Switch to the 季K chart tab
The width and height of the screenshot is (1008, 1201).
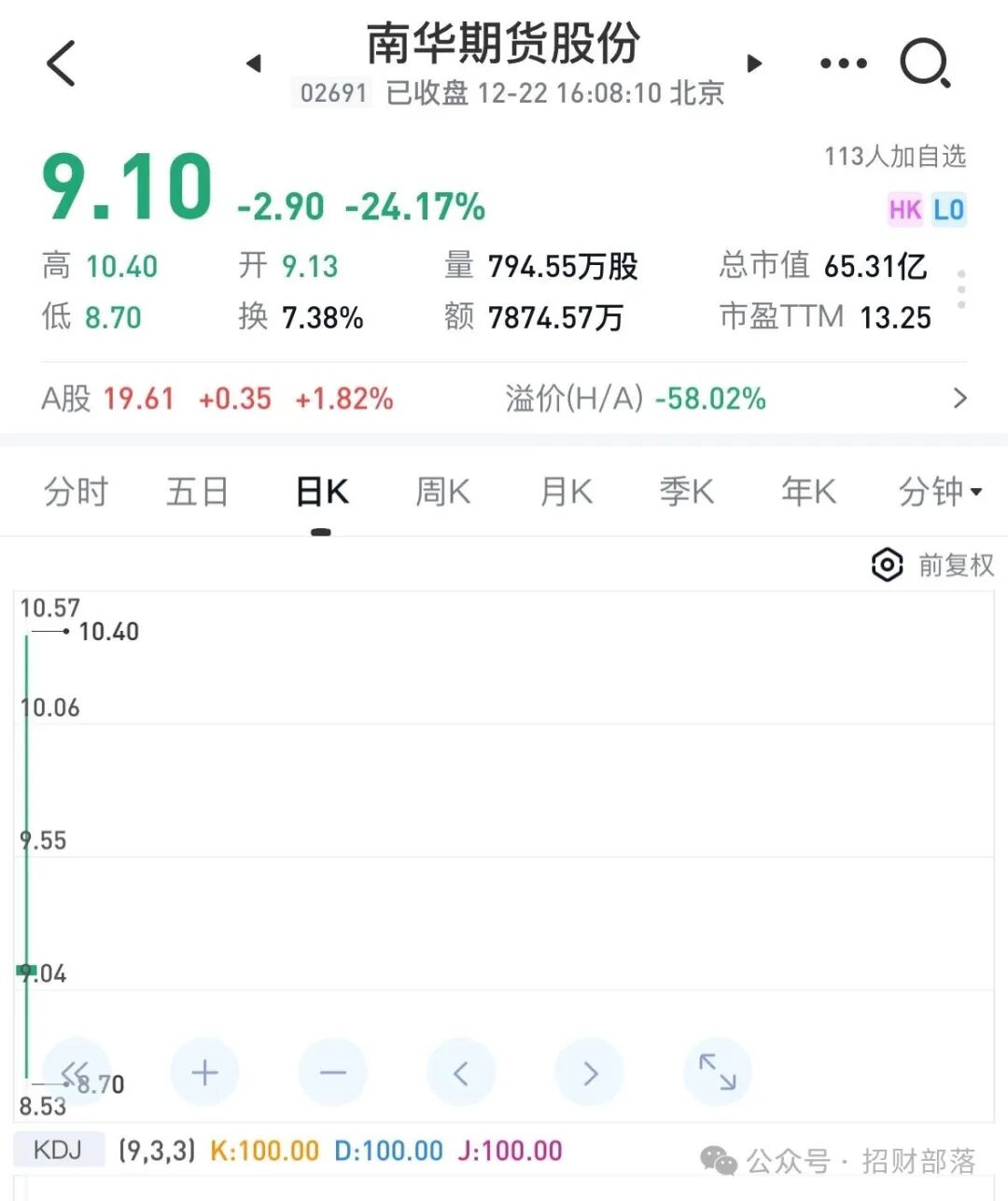pos(686,491)
